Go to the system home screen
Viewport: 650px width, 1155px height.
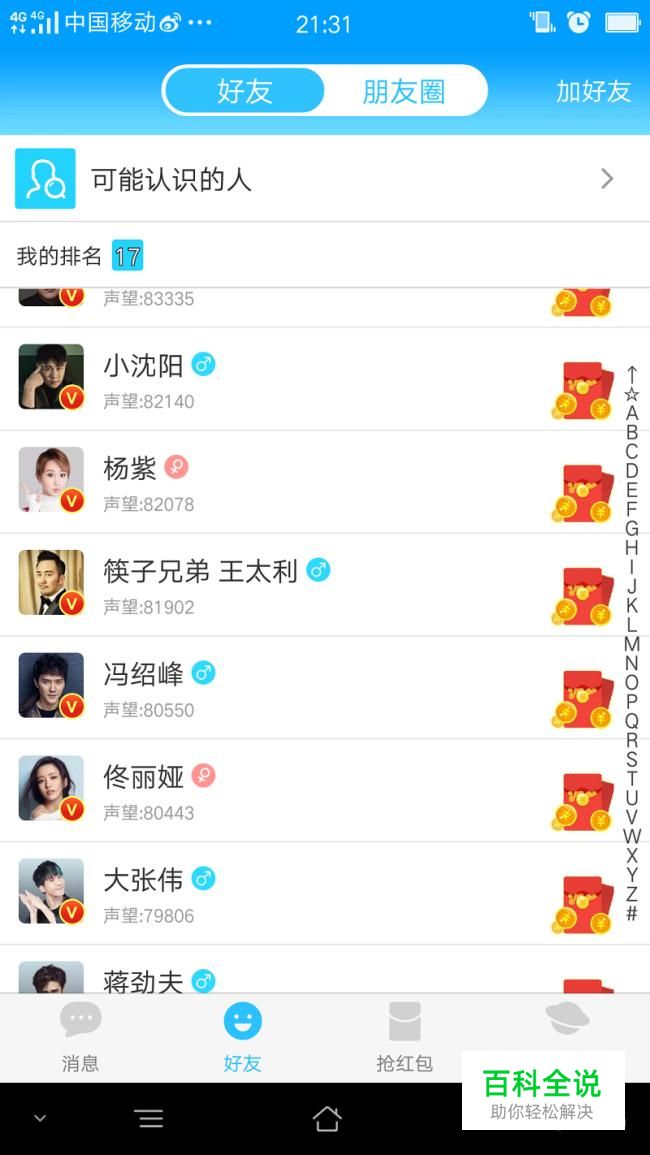click(327, 1119)
